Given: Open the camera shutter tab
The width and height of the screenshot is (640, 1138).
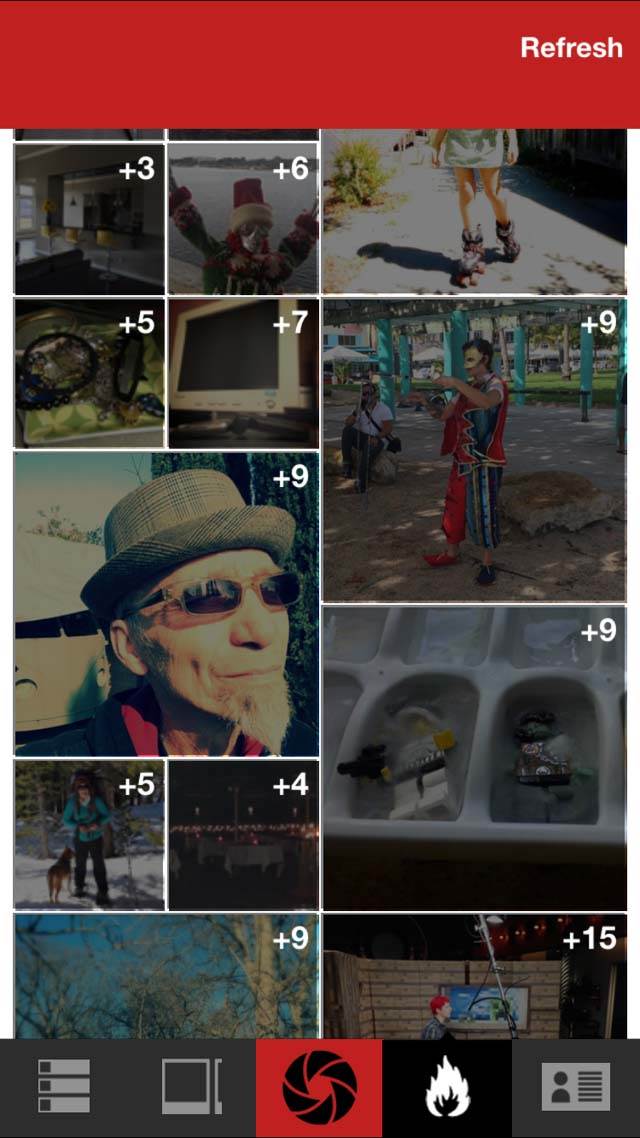Looking at the screenshot, I should (x=319, y=1086).
